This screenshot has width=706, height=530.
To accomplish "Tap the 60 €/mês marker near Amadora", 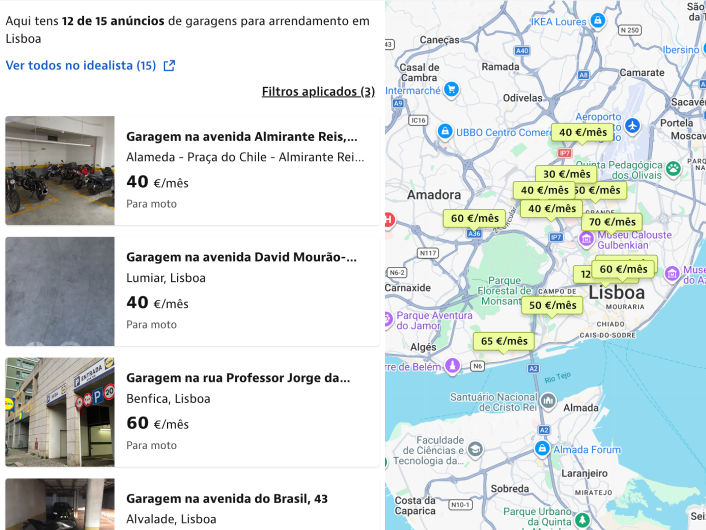I will (x=474, y=218).
